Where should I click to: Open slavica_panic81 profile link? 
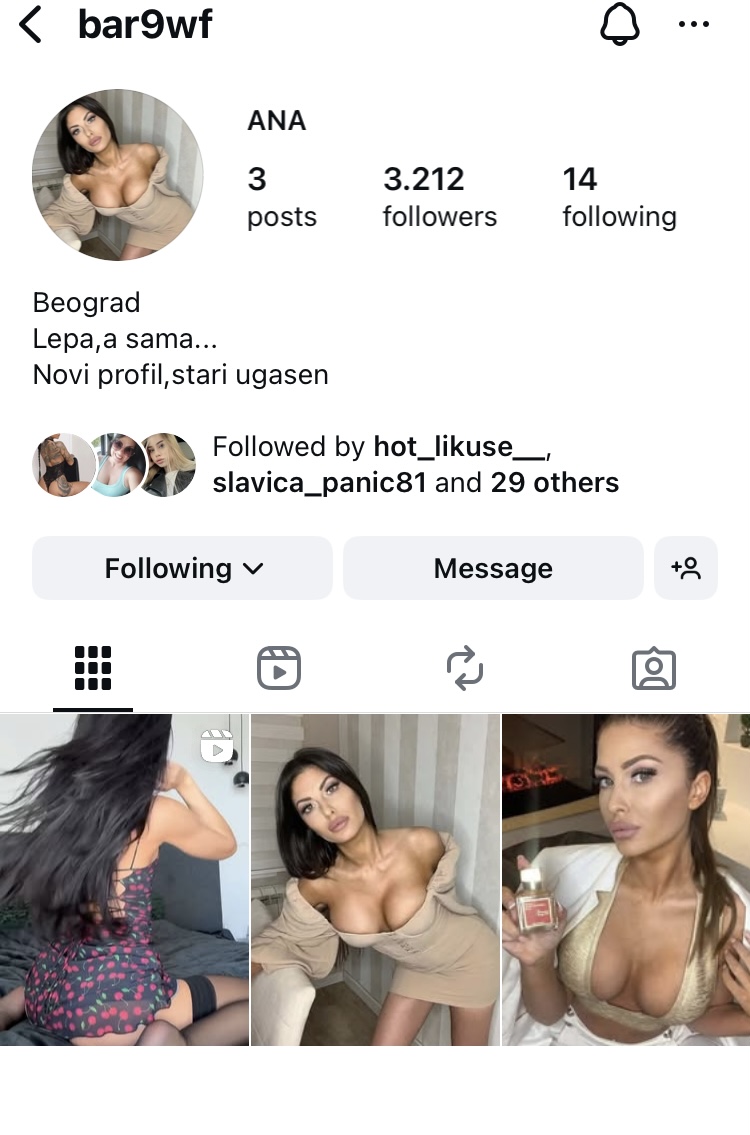pos(321,482)
